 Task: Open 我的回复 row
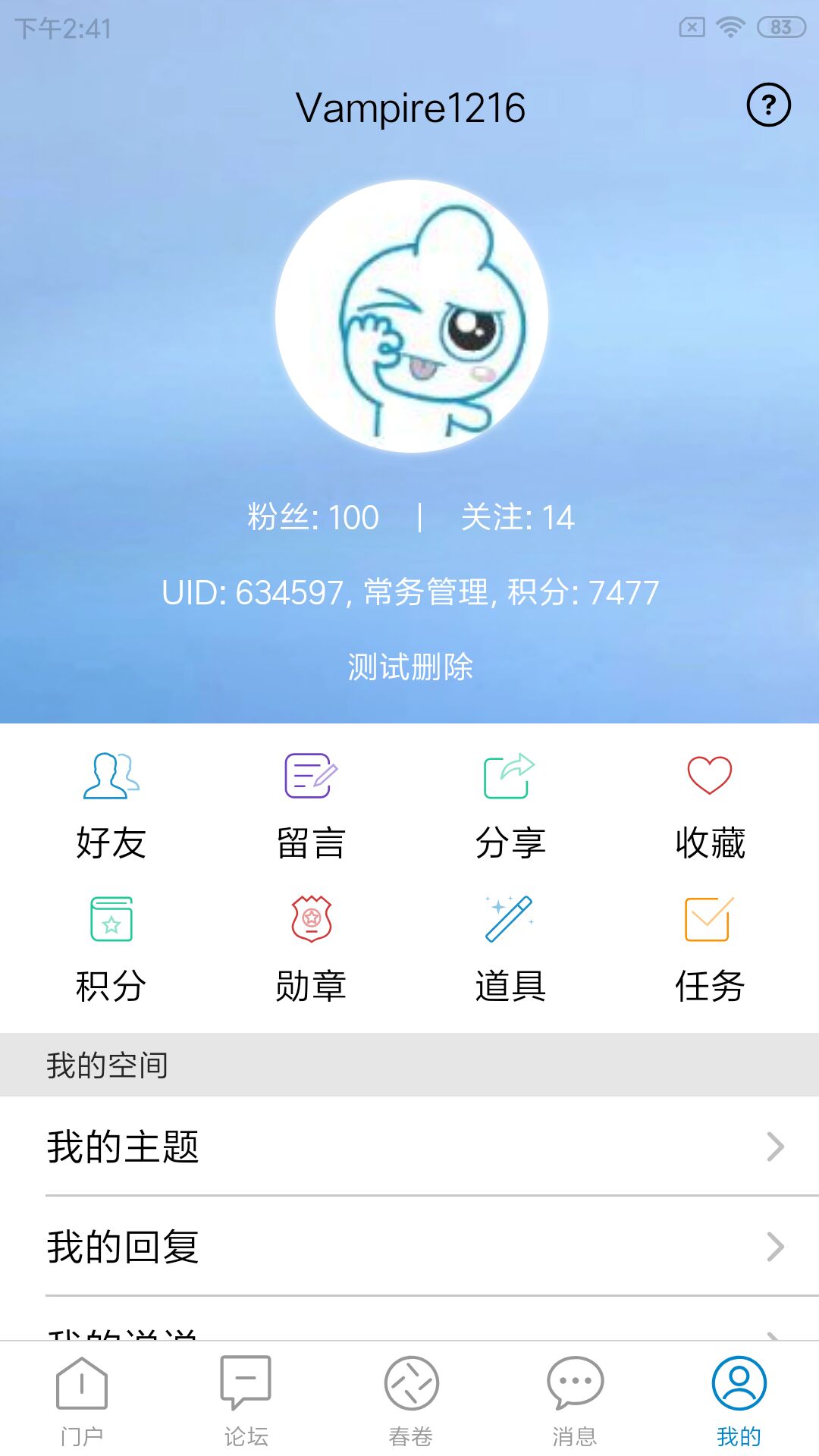(x=409, y=1246)
